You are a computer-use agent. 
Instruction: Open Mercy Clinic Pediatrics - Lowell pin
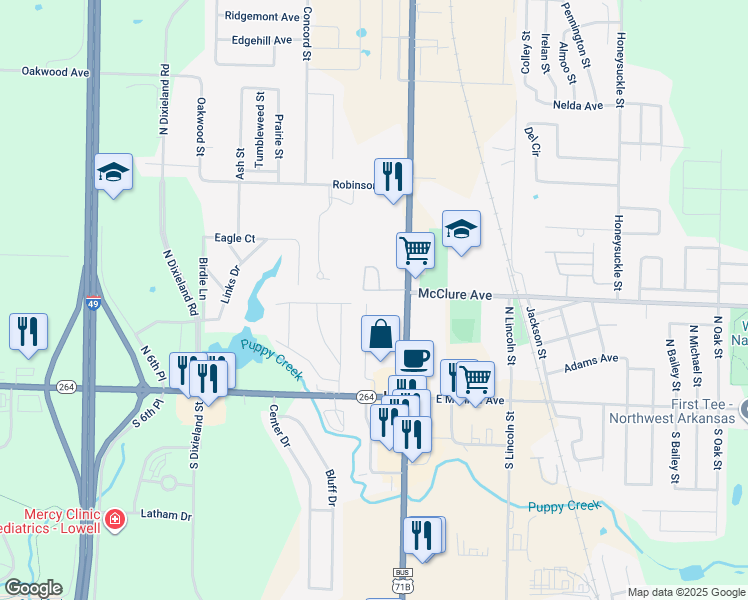tap(115, 521)
